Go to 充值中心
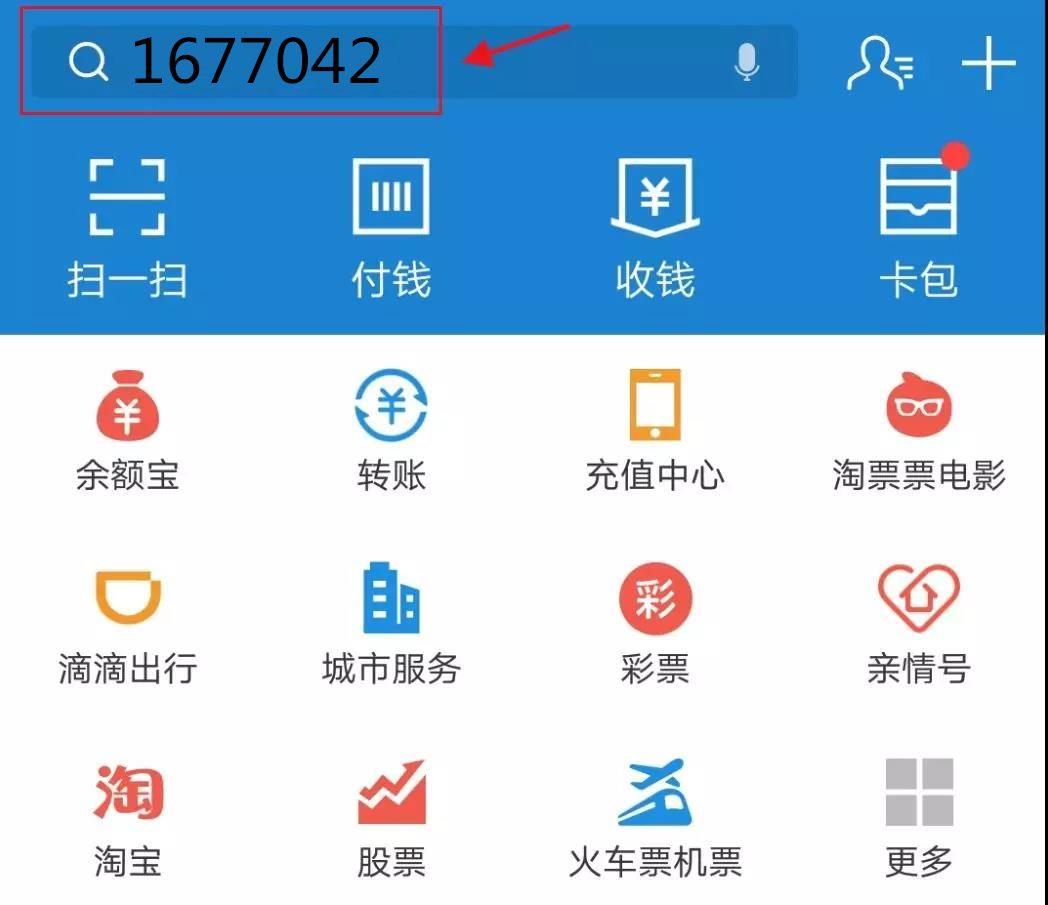Screen dimensions: 1048x905 655,430
